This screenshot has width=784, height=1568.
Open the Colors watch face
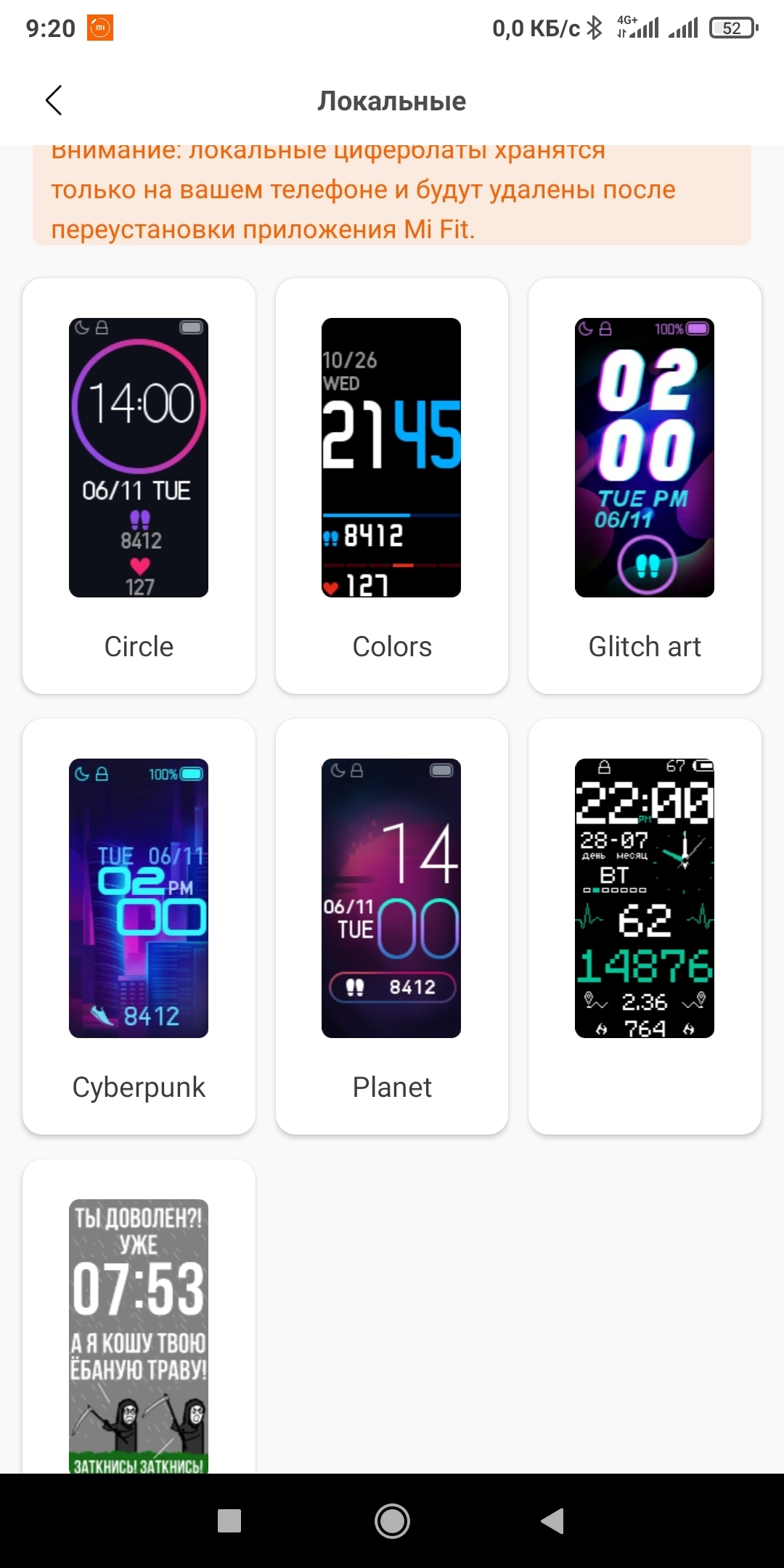pyautogui.click(x=391, y=485)
